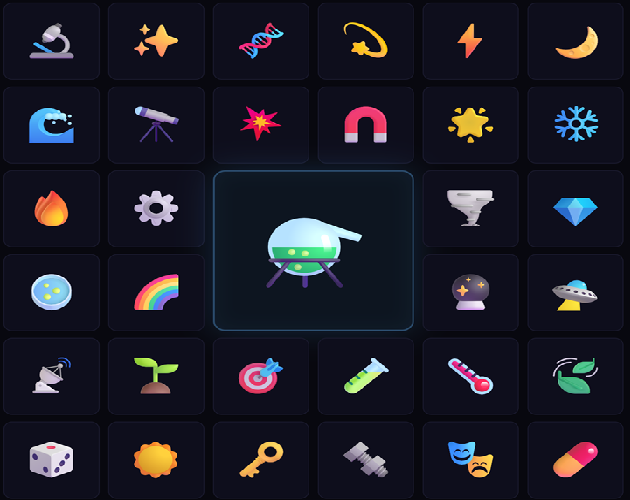Viewport: 630px width, 500px height.
Task: Tap the flying saucer UFO tile
Action: [576, 292]
